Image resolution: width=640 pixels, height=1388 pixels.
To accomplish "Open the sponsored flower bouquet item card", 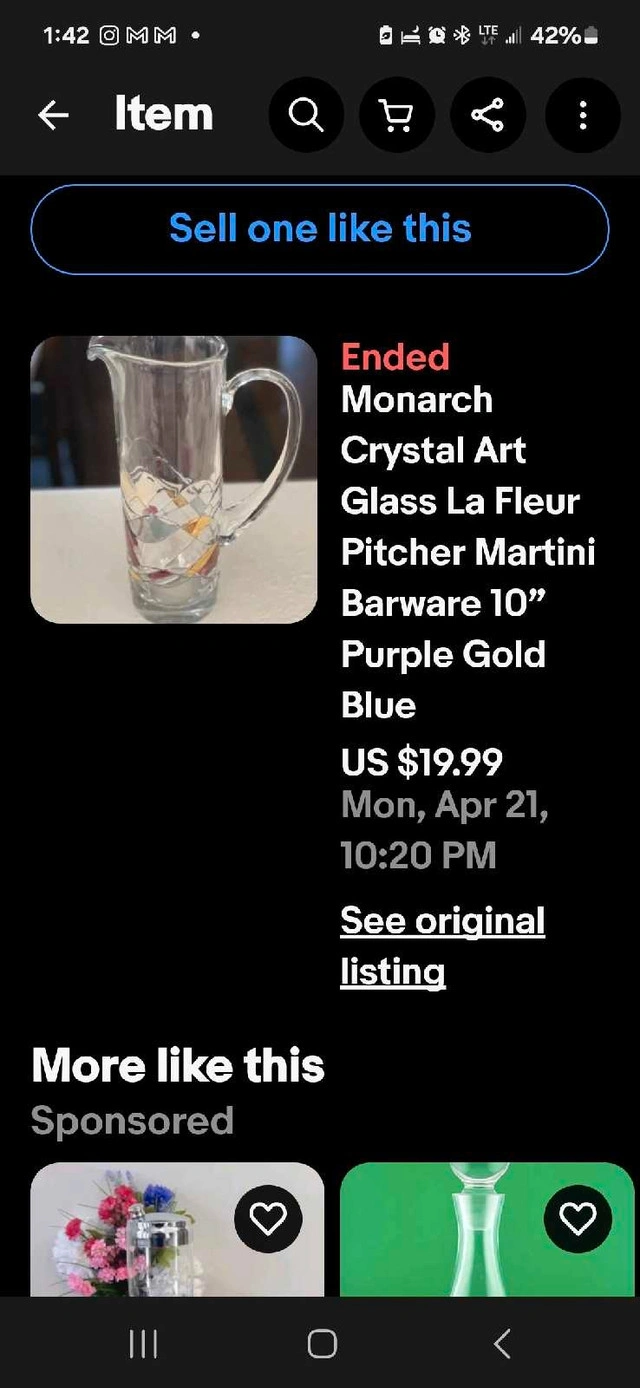I will click(x=177, y=1229).
